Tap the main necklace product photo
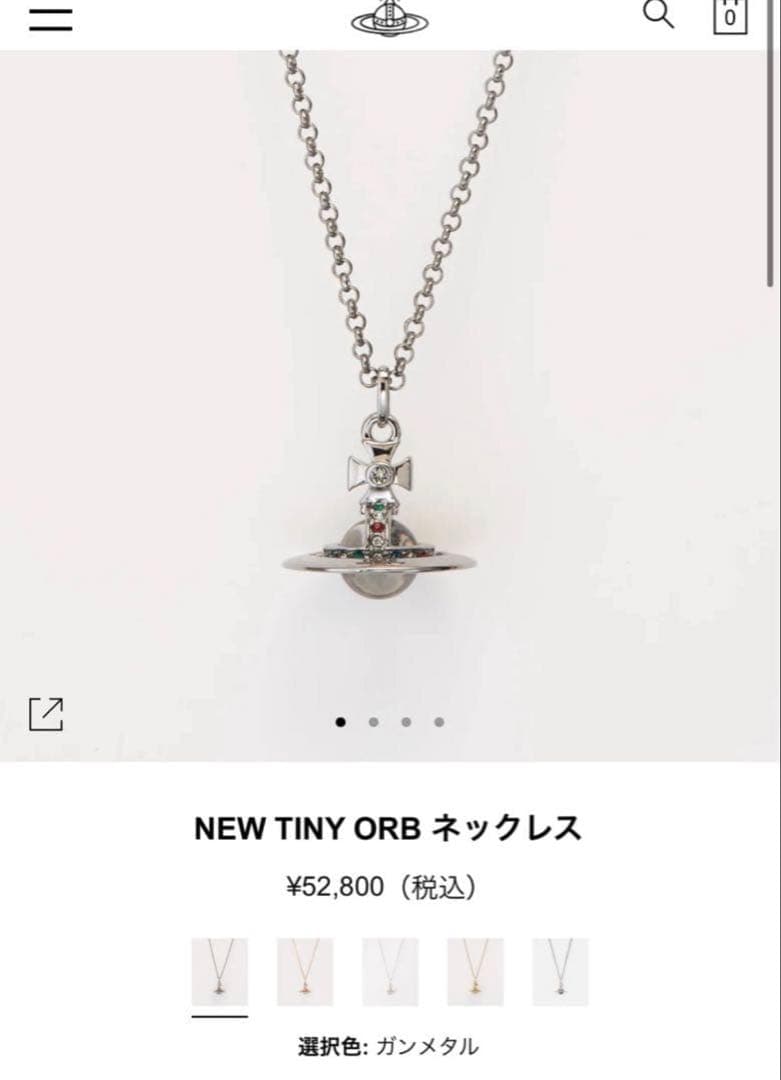This screenshot has height=1080, width=781. pyautogui.click(x=390, y=400)
